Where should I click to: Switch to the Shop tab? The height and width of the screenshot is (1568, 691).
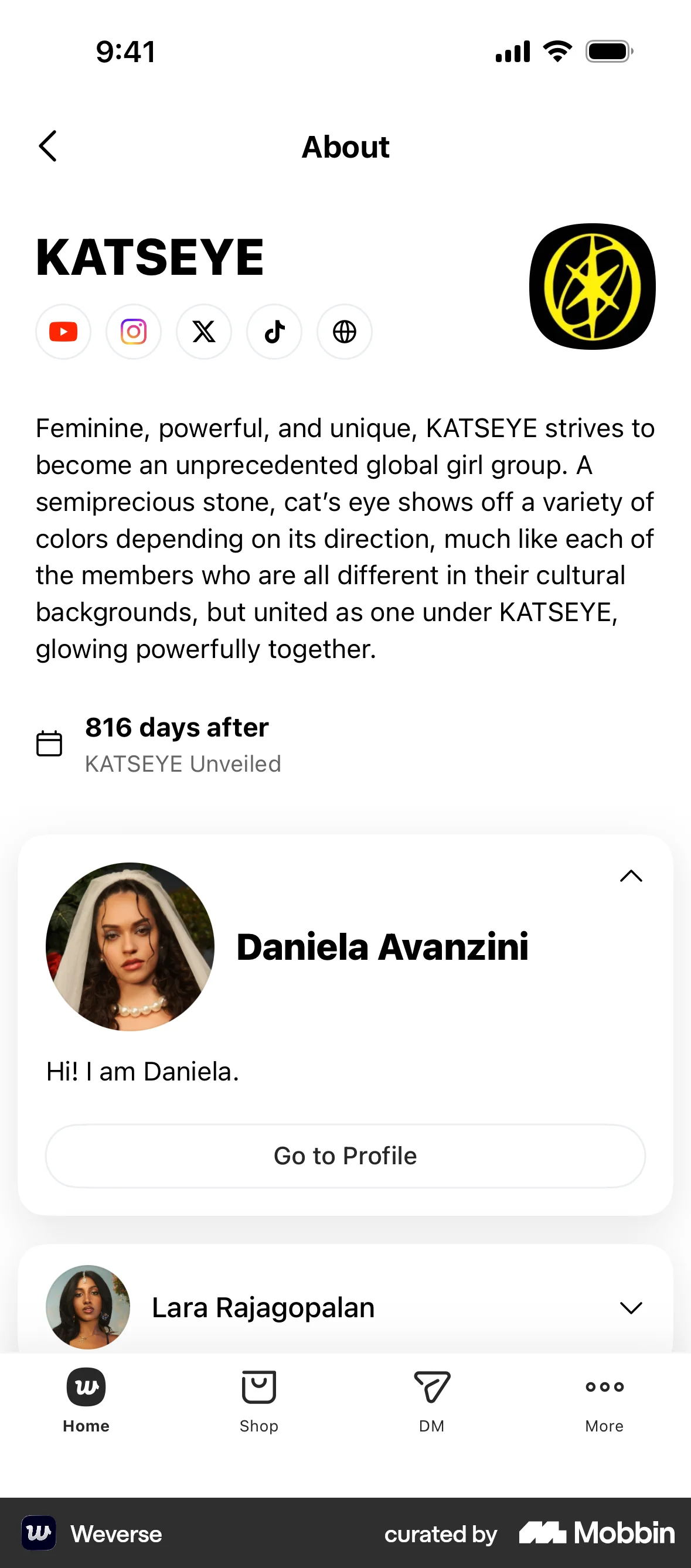pos(258,1400)
